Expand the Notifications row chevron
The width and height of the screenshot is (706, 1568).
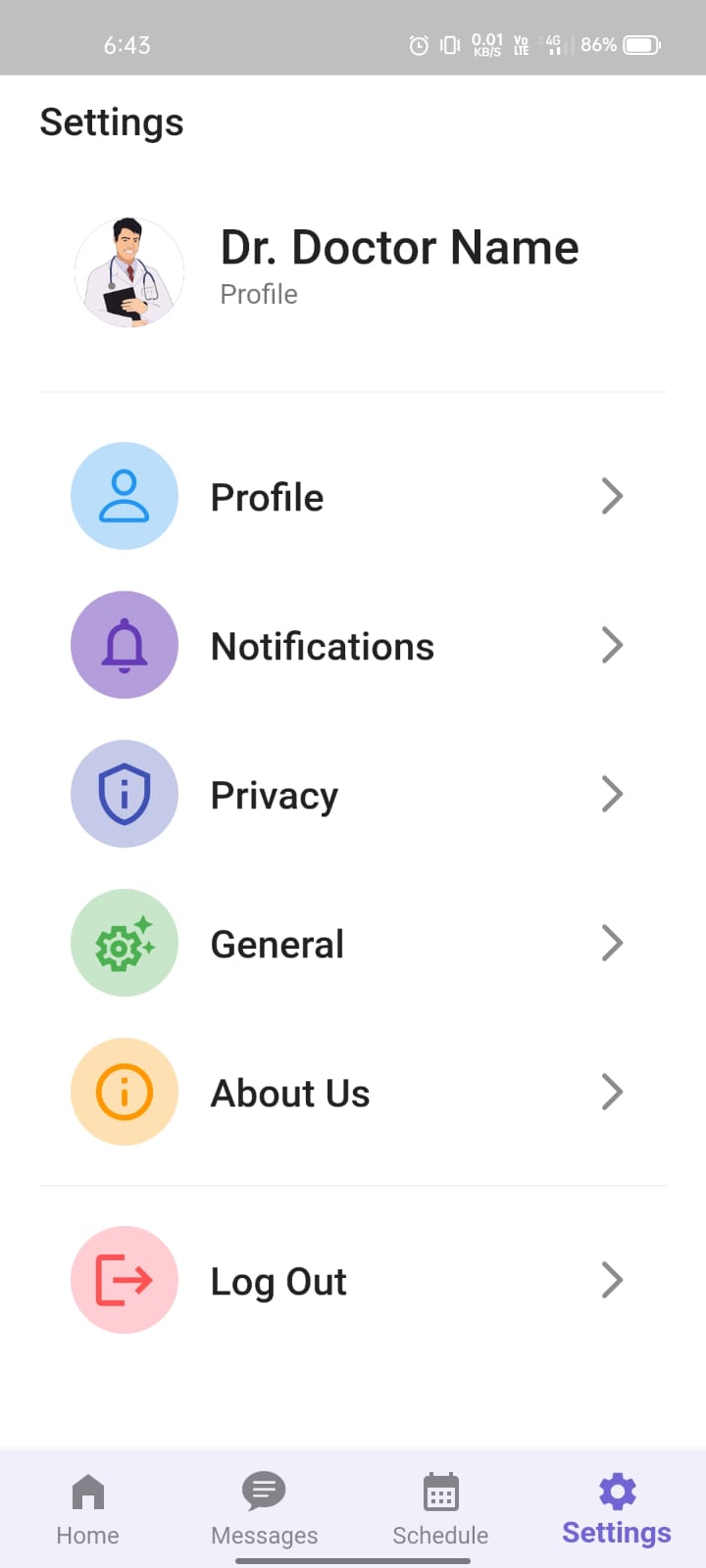click(612, 645)
